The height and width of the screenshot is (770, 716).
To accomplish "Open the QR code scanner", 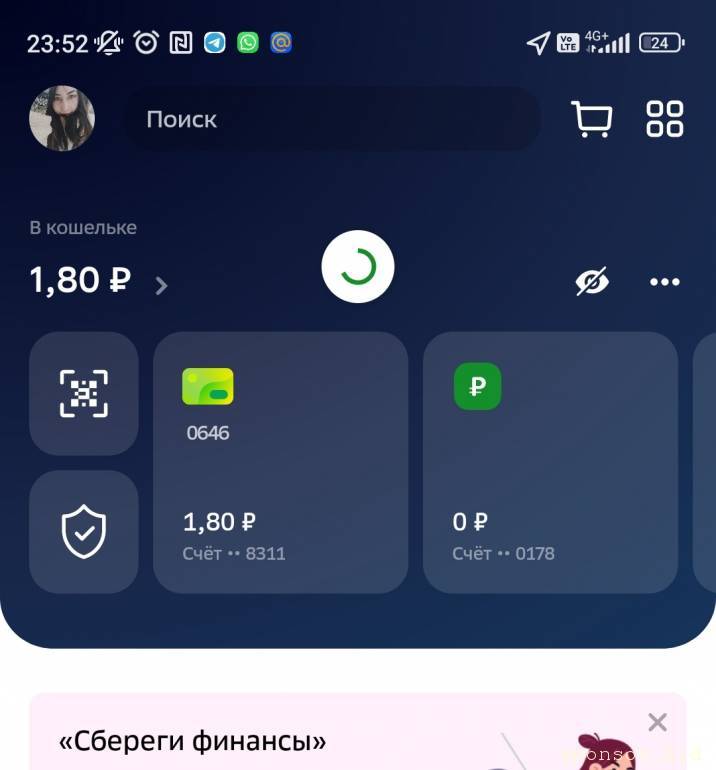I will 84,394.
